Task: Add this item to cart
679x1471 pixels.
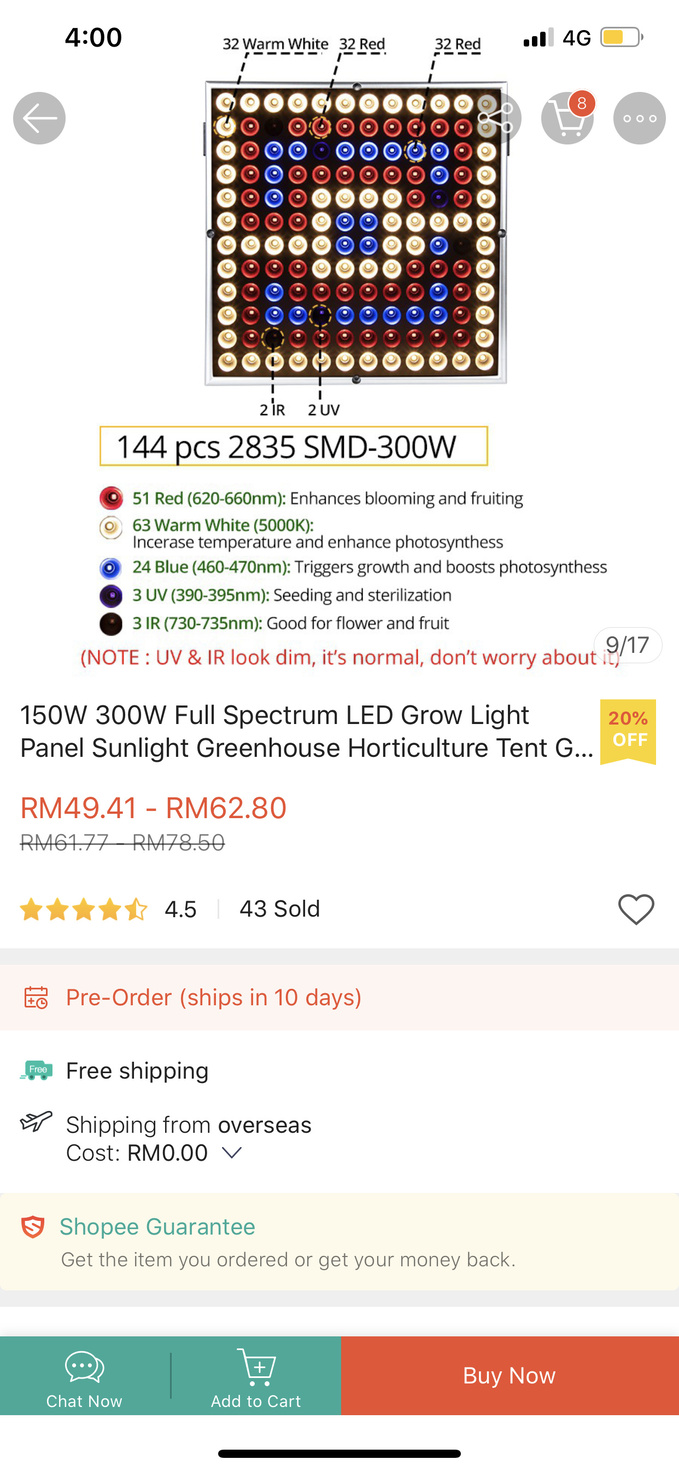Action: tap(256, 1377)
